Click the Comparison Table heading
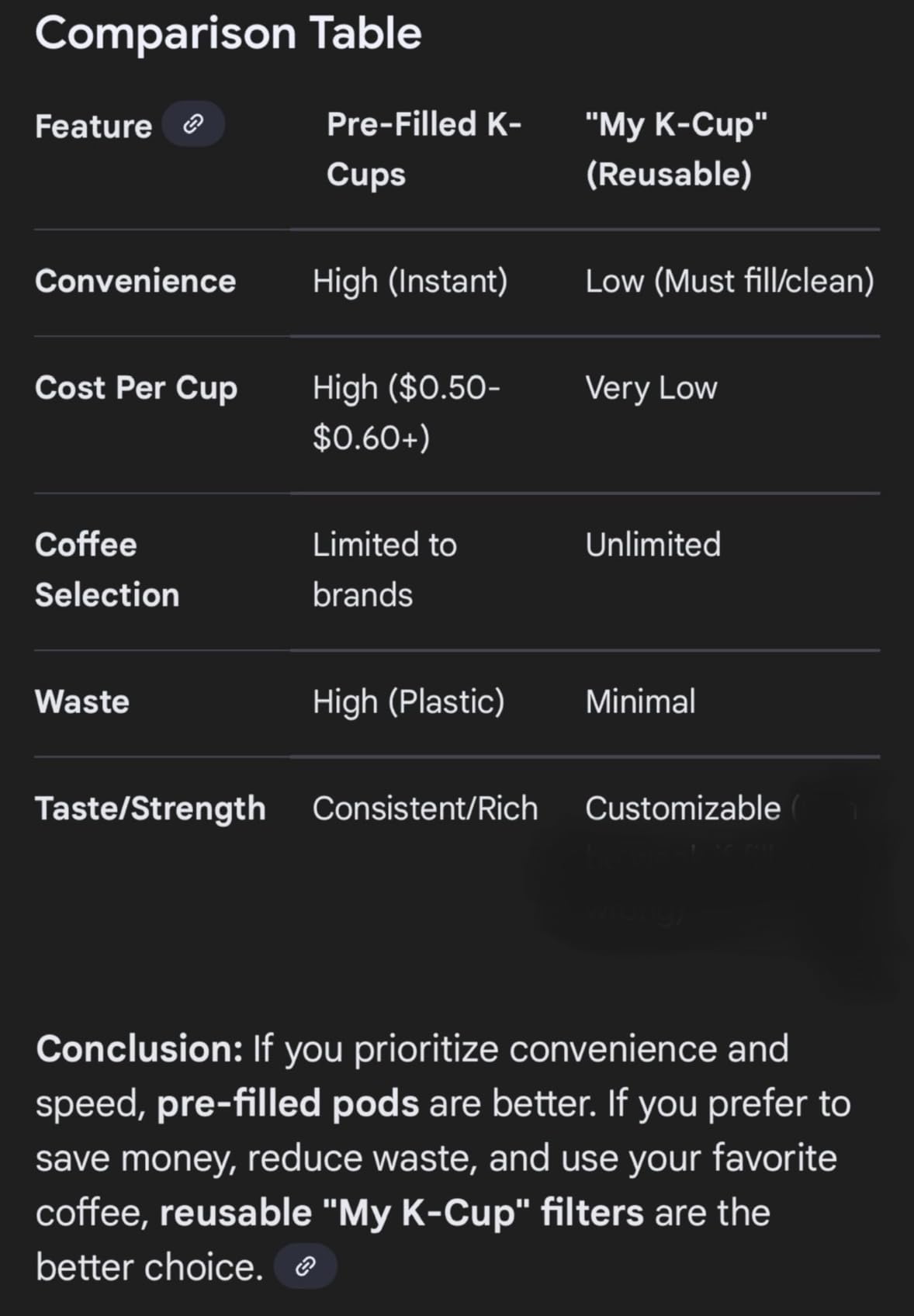This screenshot has width=914, height=1316. tap(229, 33)
